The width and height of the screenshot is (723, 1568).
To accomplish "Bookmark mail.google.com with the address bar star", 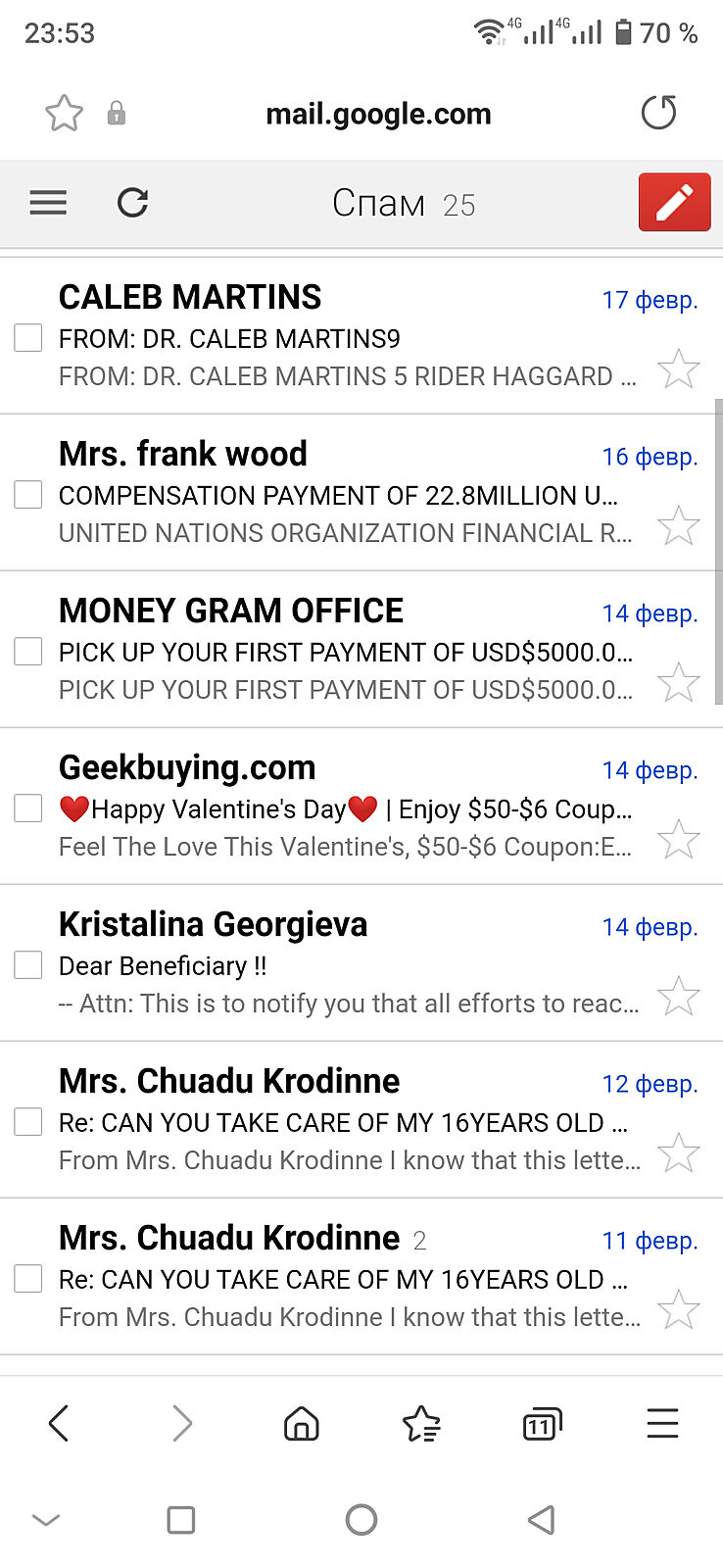I will point(65,114).
